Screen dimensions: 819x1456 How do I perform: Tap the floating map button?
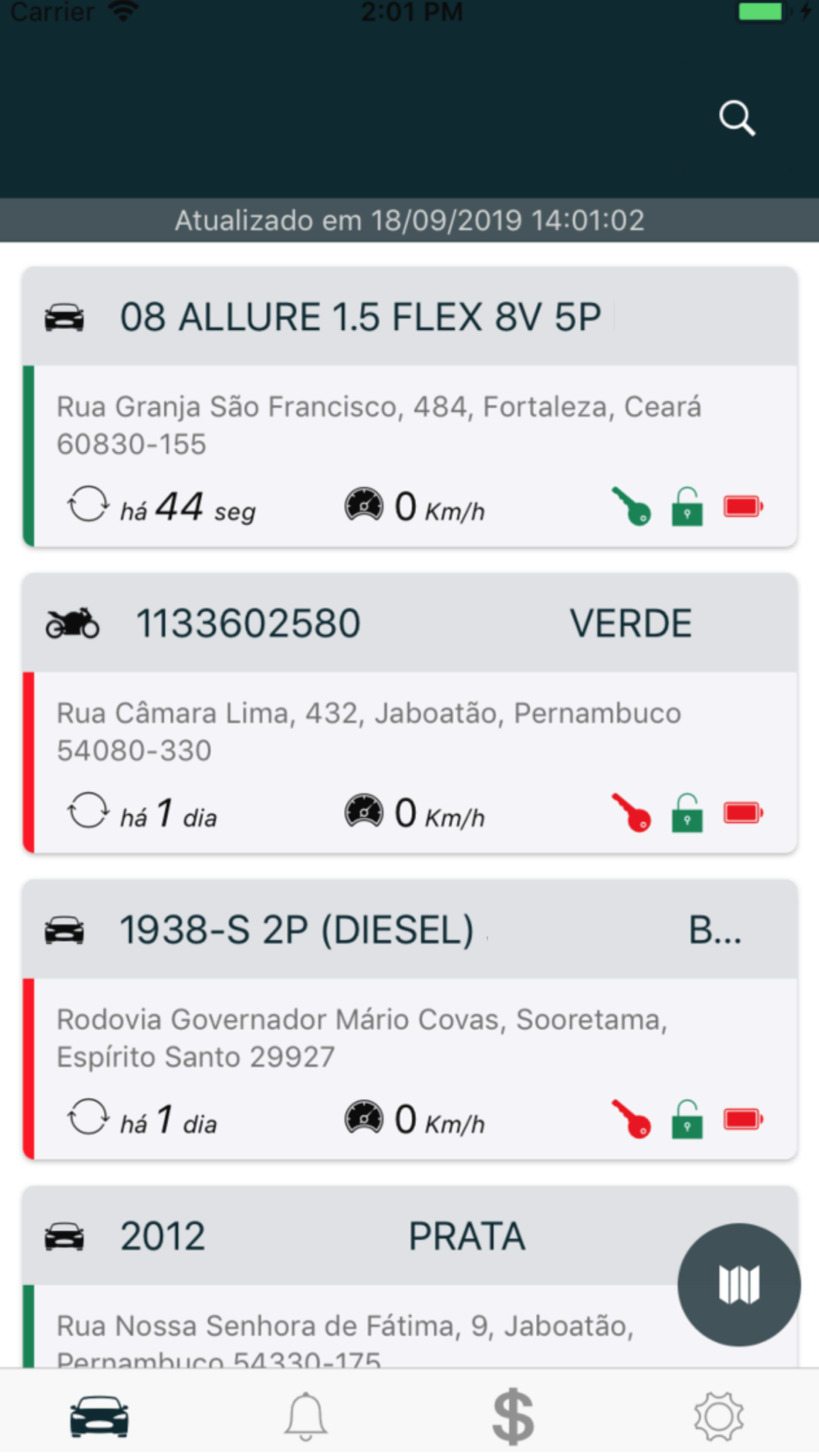coord(739,1284)
